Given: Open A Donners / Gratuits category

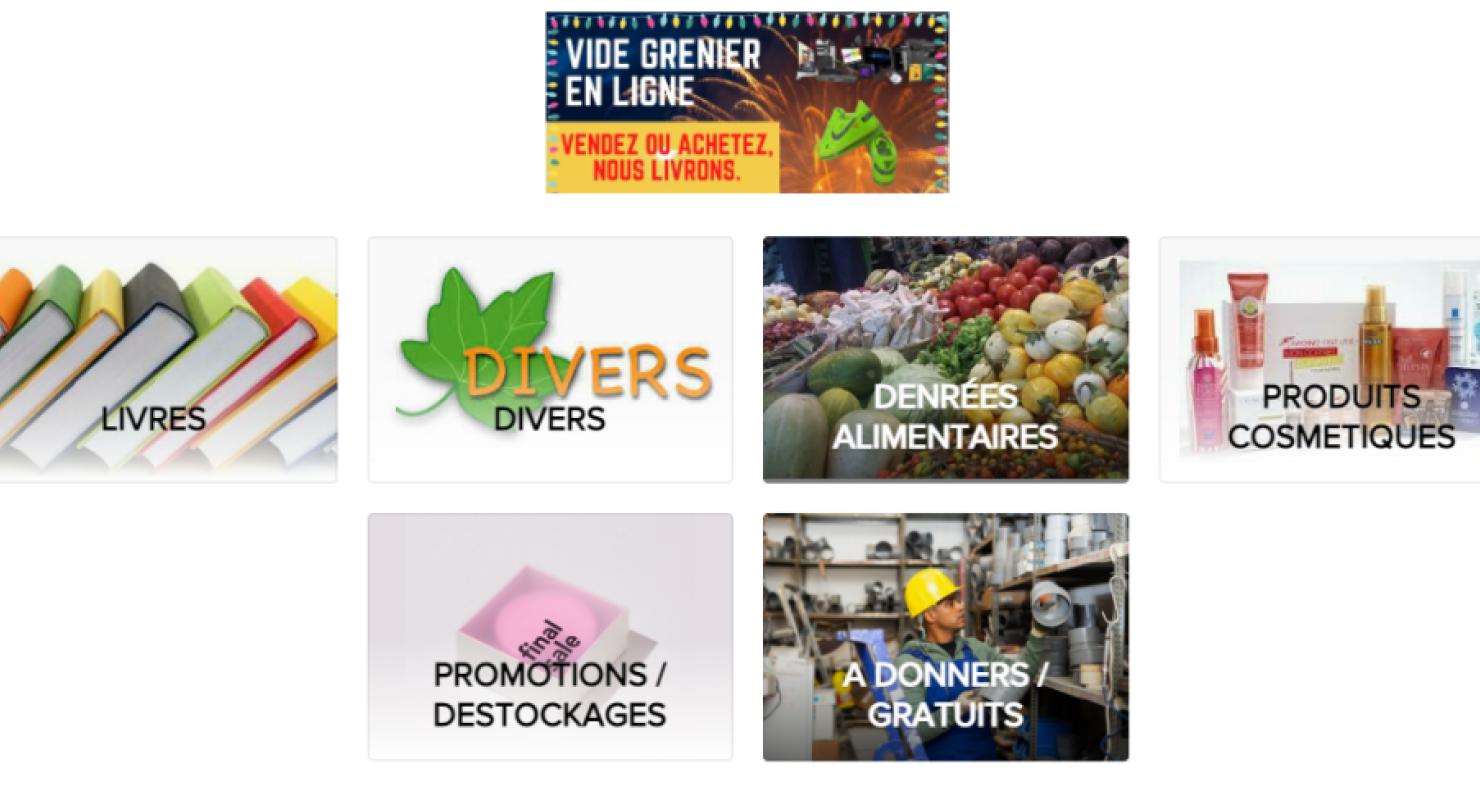Looking at the screenshot, I should click(945, 637).
